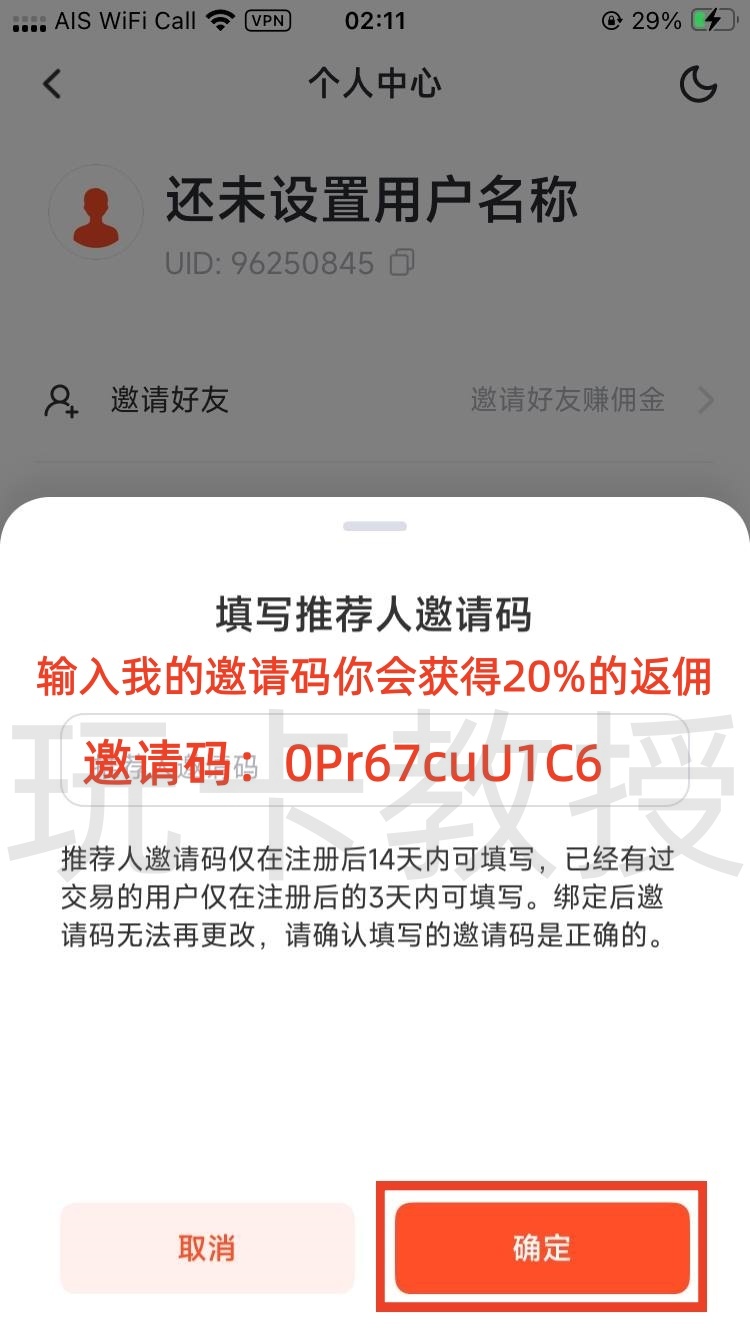Open the 邀请好友 row

pos(375,401)
